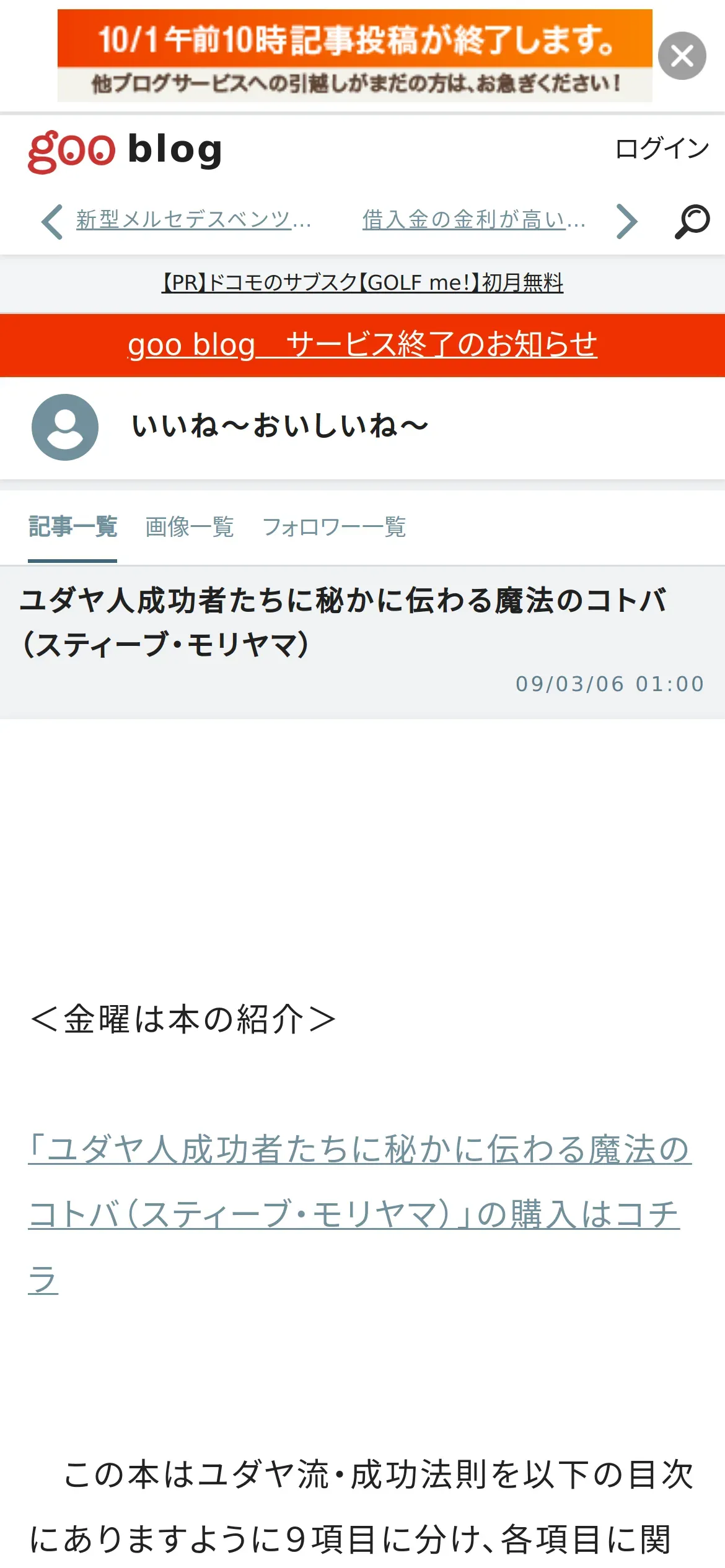Open the 借入金の金利が高い article link
This screenshot has height=1568, width=725.
[x=474, y=219]
